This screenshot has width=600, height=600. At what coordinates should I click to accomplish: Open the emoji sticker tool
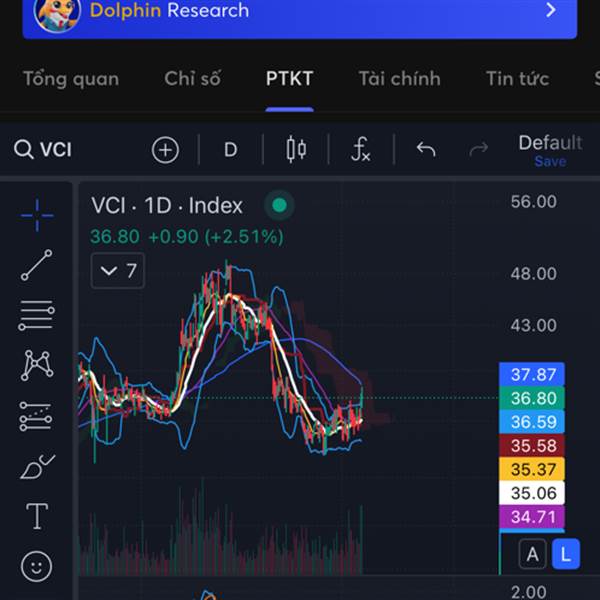coord(37,566)
